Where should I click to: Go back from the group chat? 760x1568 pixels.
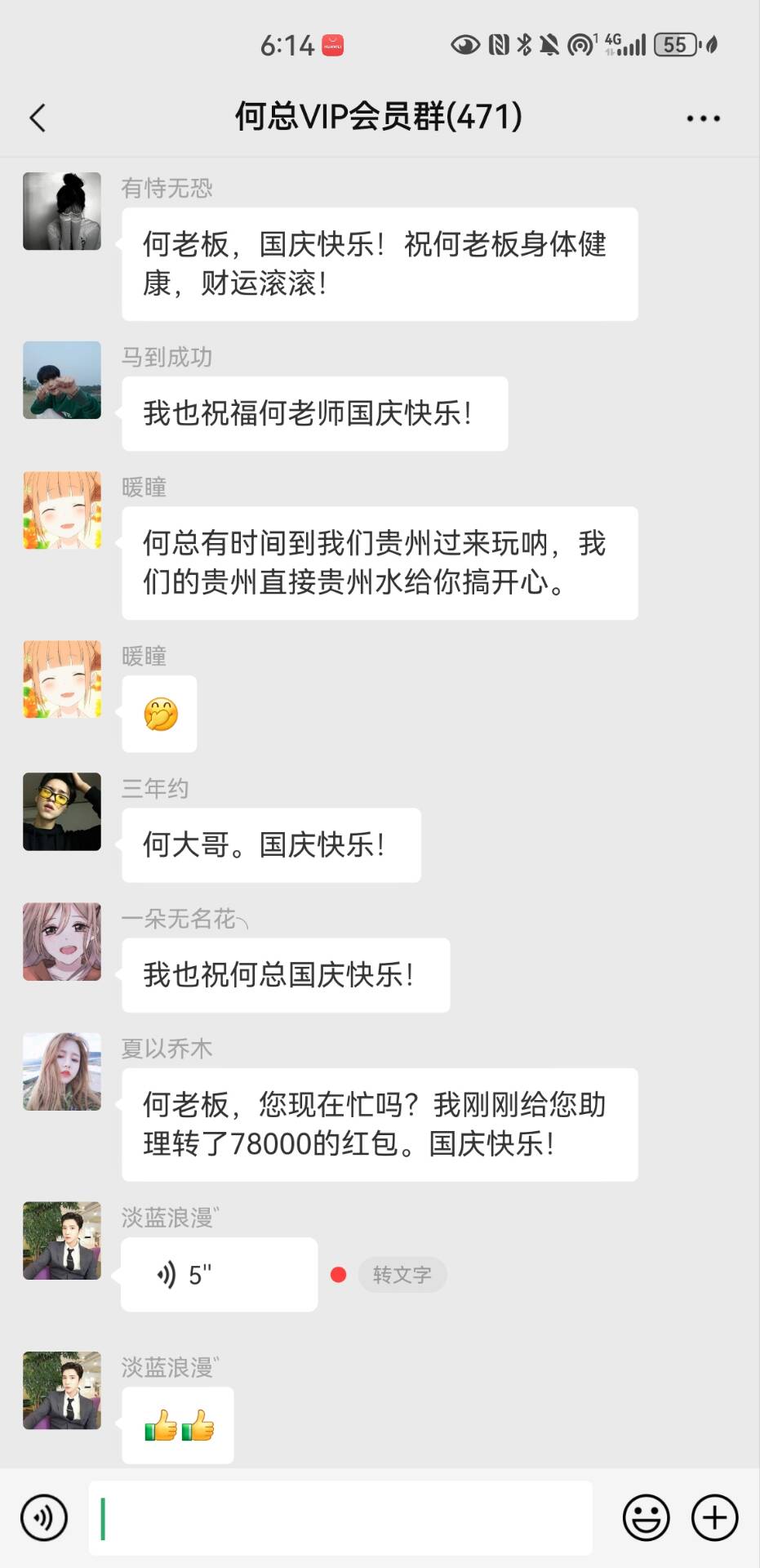38,118
